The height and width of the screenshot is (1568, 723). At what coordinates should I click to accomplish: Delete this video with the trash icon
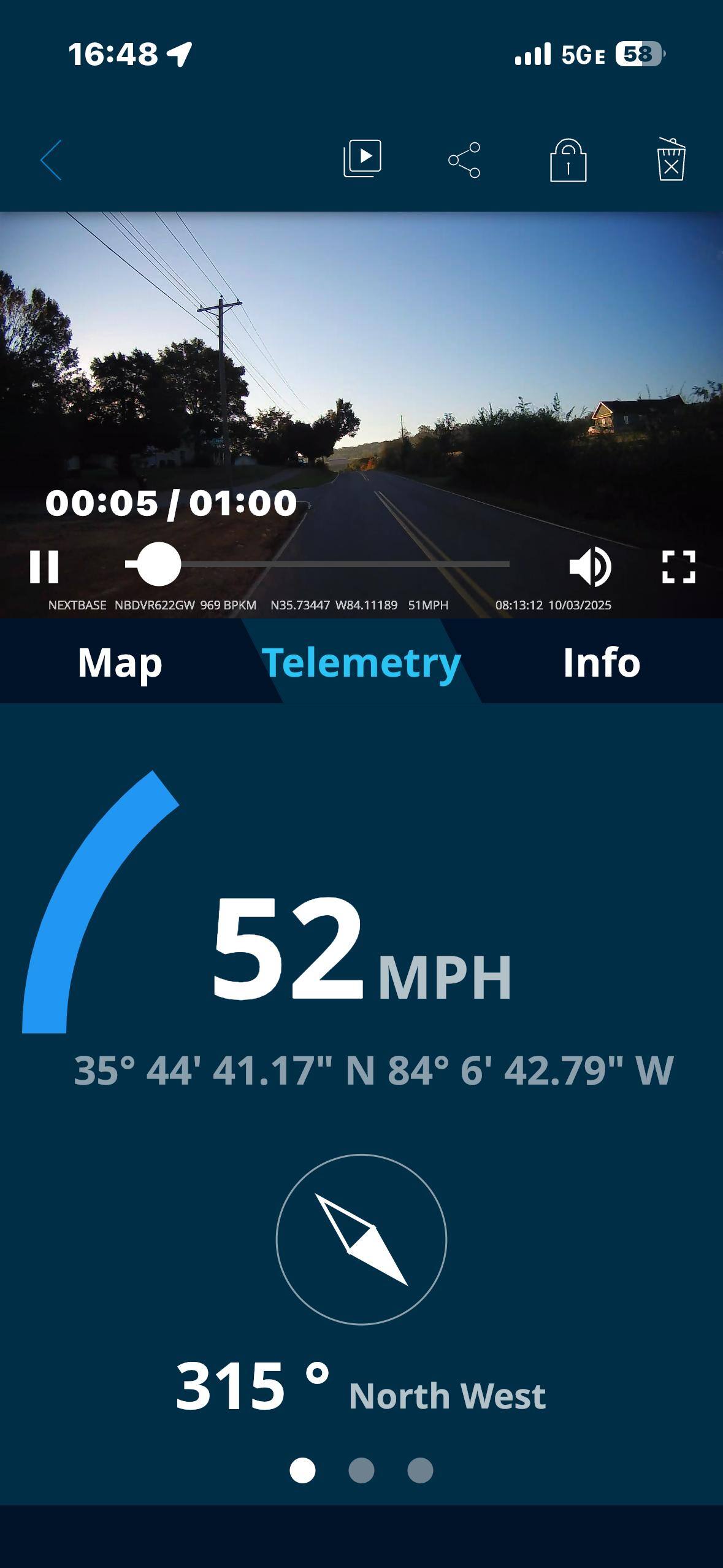click(671, 160)
